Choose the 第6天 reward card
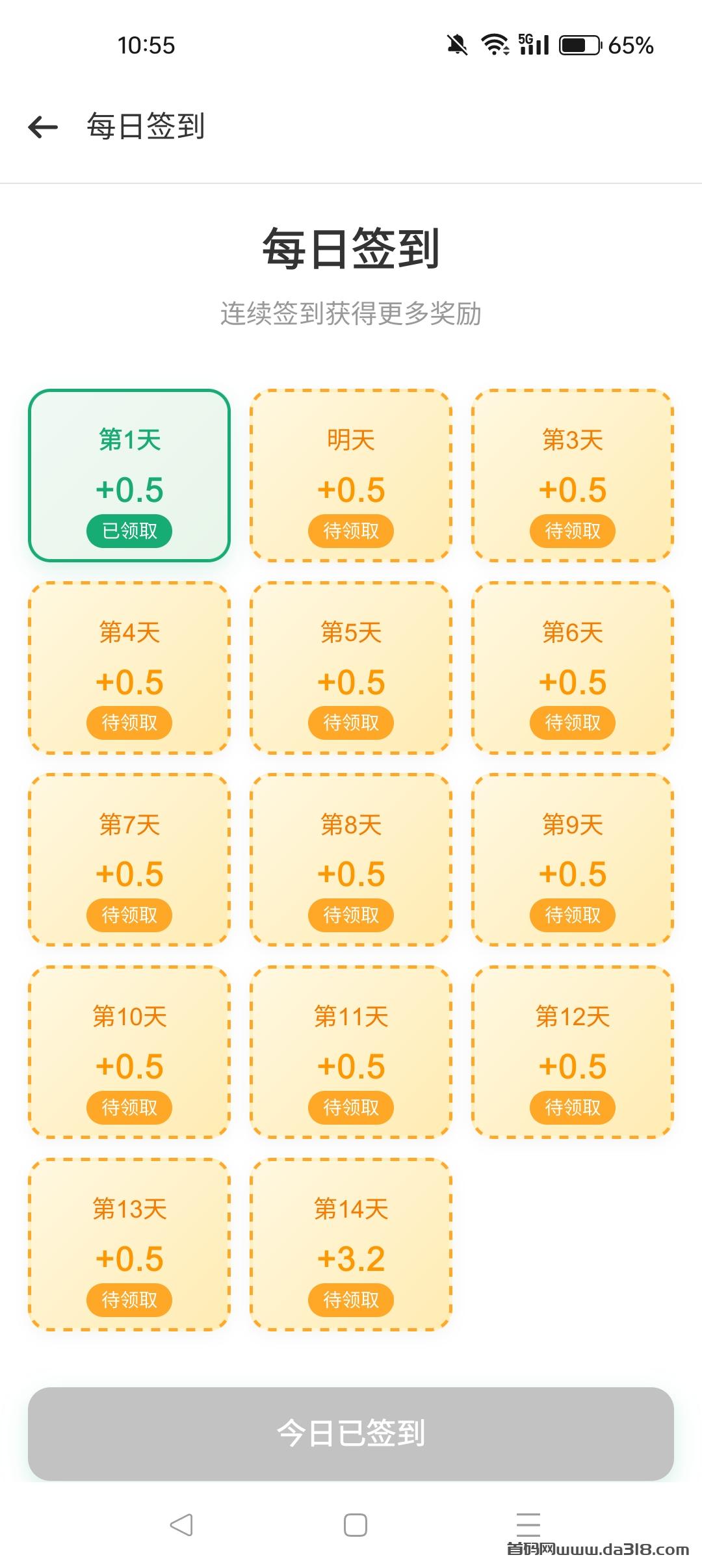 pos(573,668)
